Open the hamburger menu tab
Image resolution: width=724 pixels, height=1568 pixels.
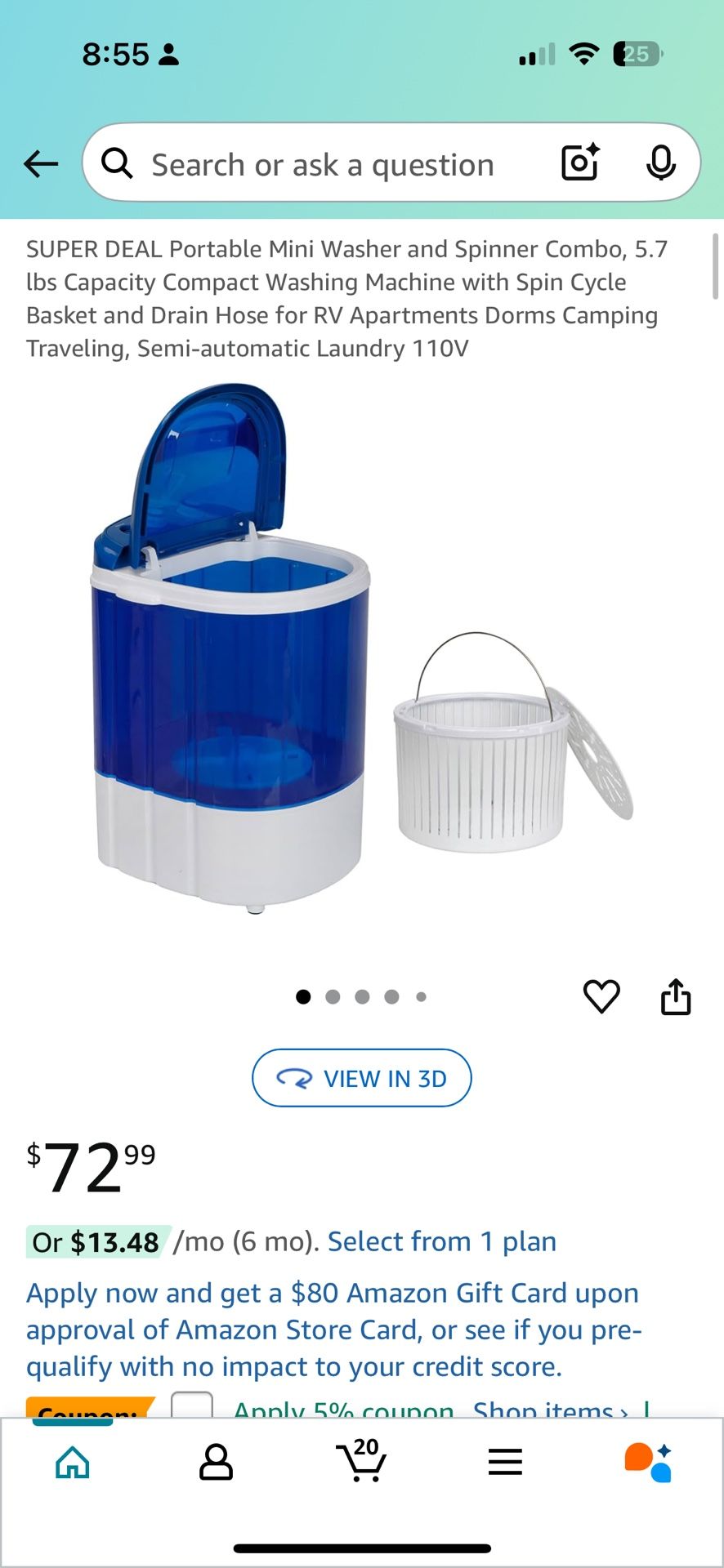pyautogui.click(x=505, y=1462)
